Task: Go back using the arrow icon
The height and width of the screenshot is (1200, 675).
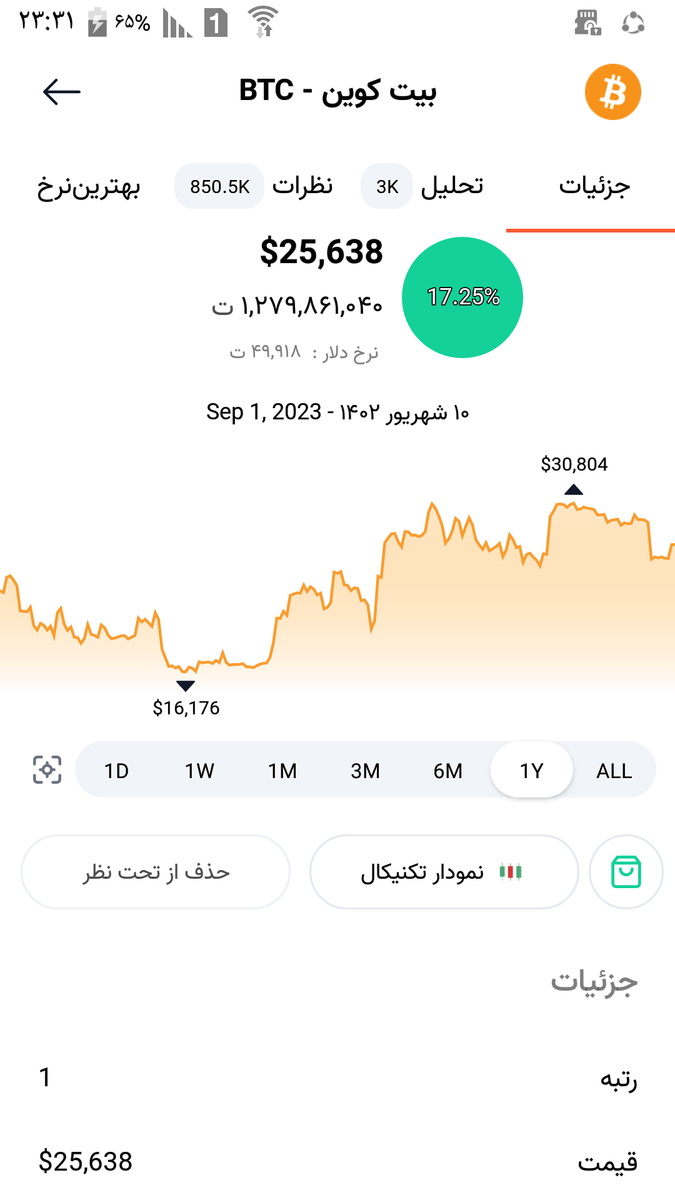Action: 62,92
